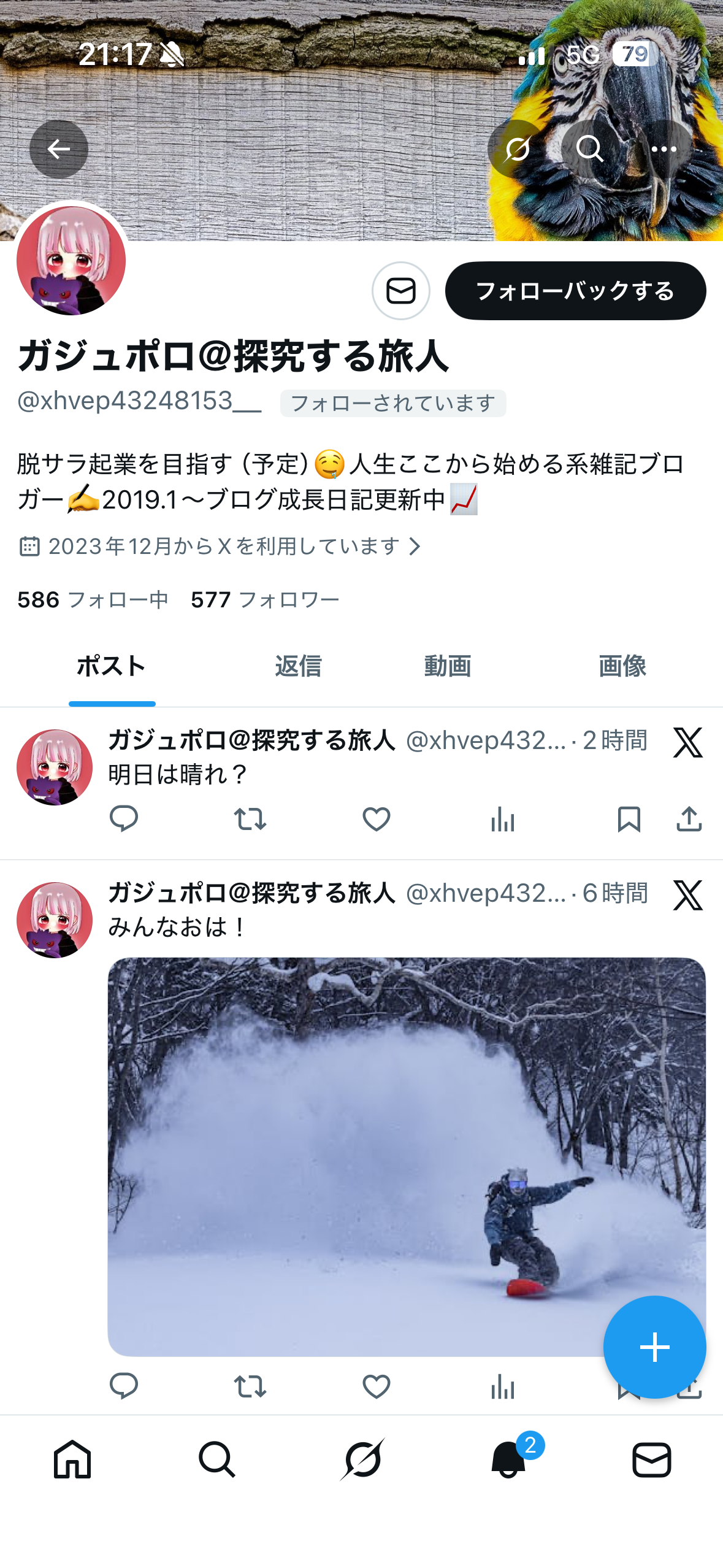The width and height of the screenshot is (723, 1568).
Task: View the 586 フォロー中 list
Action: (x=93, y=599)
